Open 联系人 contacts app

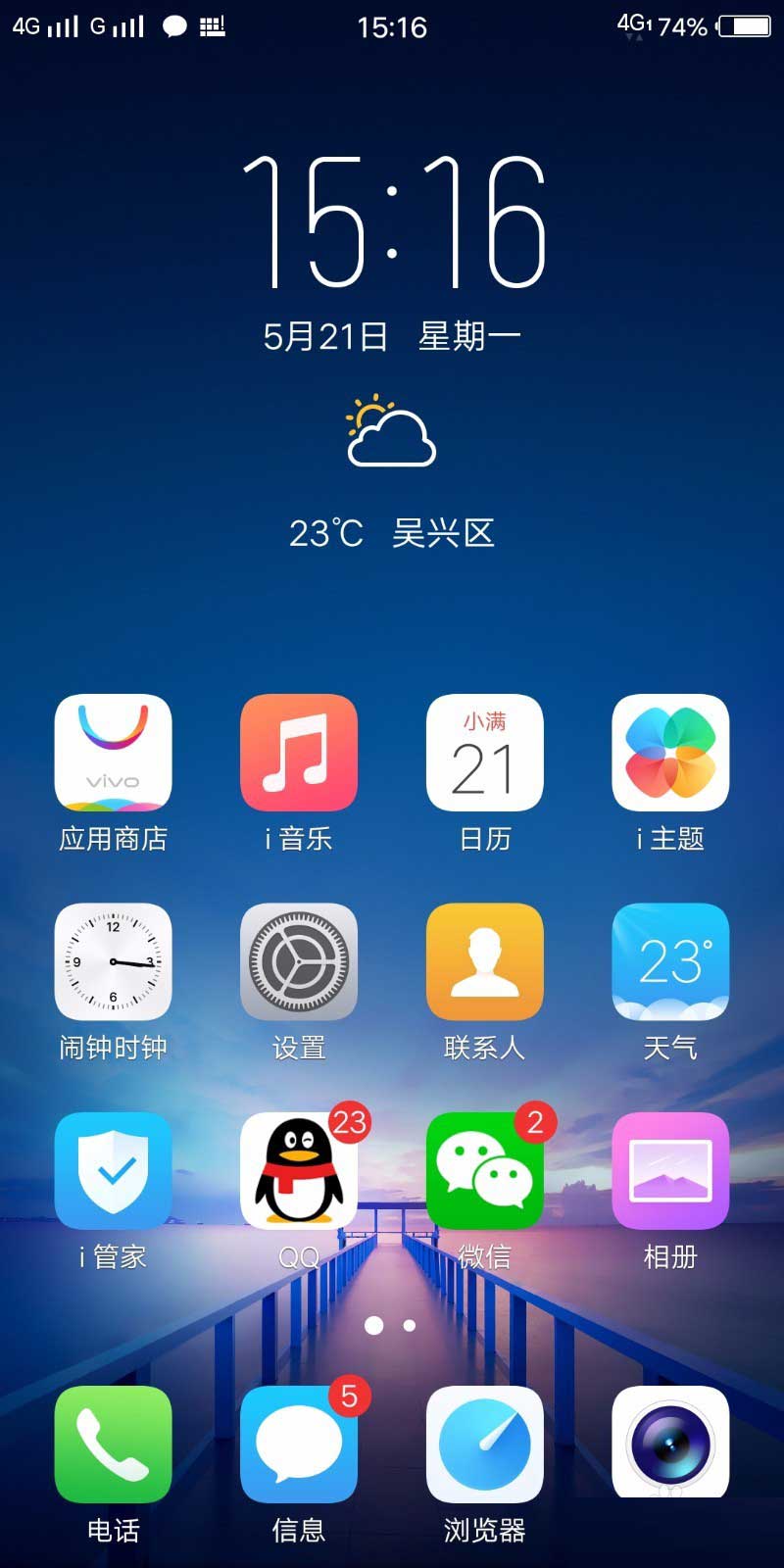[x=485, y=961]
